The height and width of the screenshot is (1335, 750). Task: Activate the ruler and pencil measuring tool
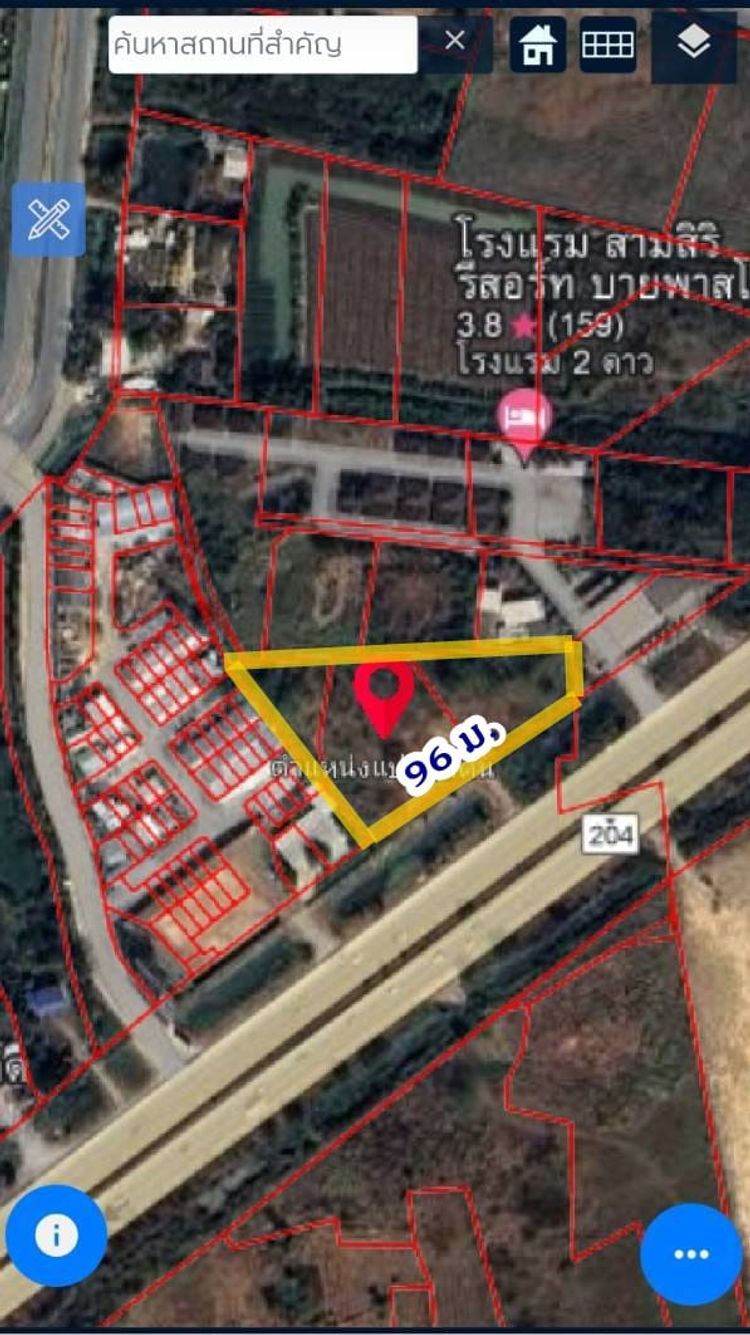coord(48,219)
